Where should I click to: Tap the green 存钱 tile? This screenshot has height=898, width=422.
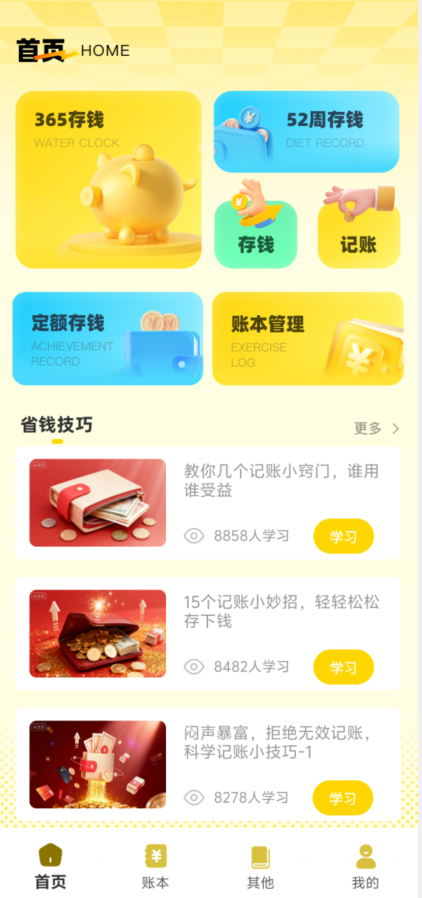[x=255, y=234]
